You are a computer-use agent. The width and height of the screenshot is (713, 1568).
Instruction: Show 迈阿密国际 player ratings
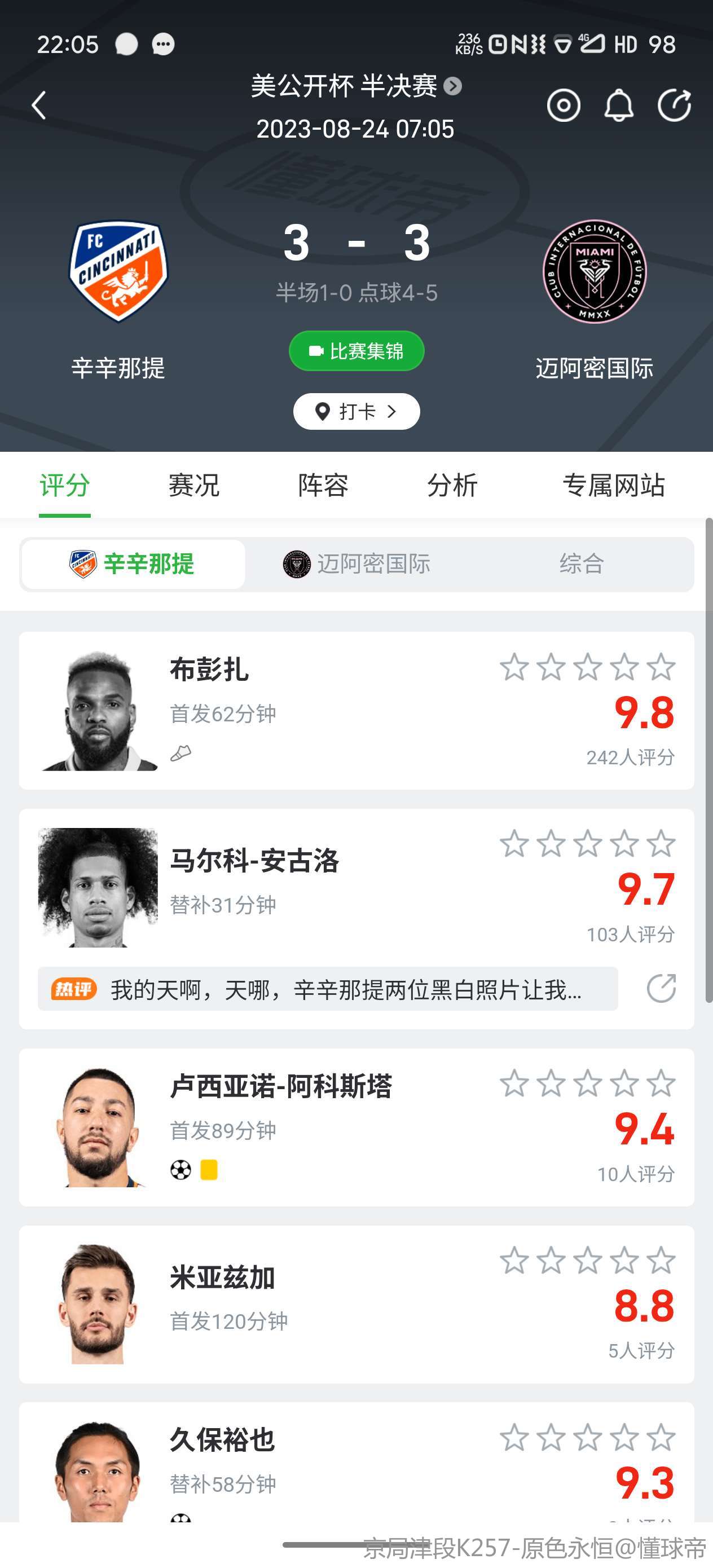pos(357,563)
